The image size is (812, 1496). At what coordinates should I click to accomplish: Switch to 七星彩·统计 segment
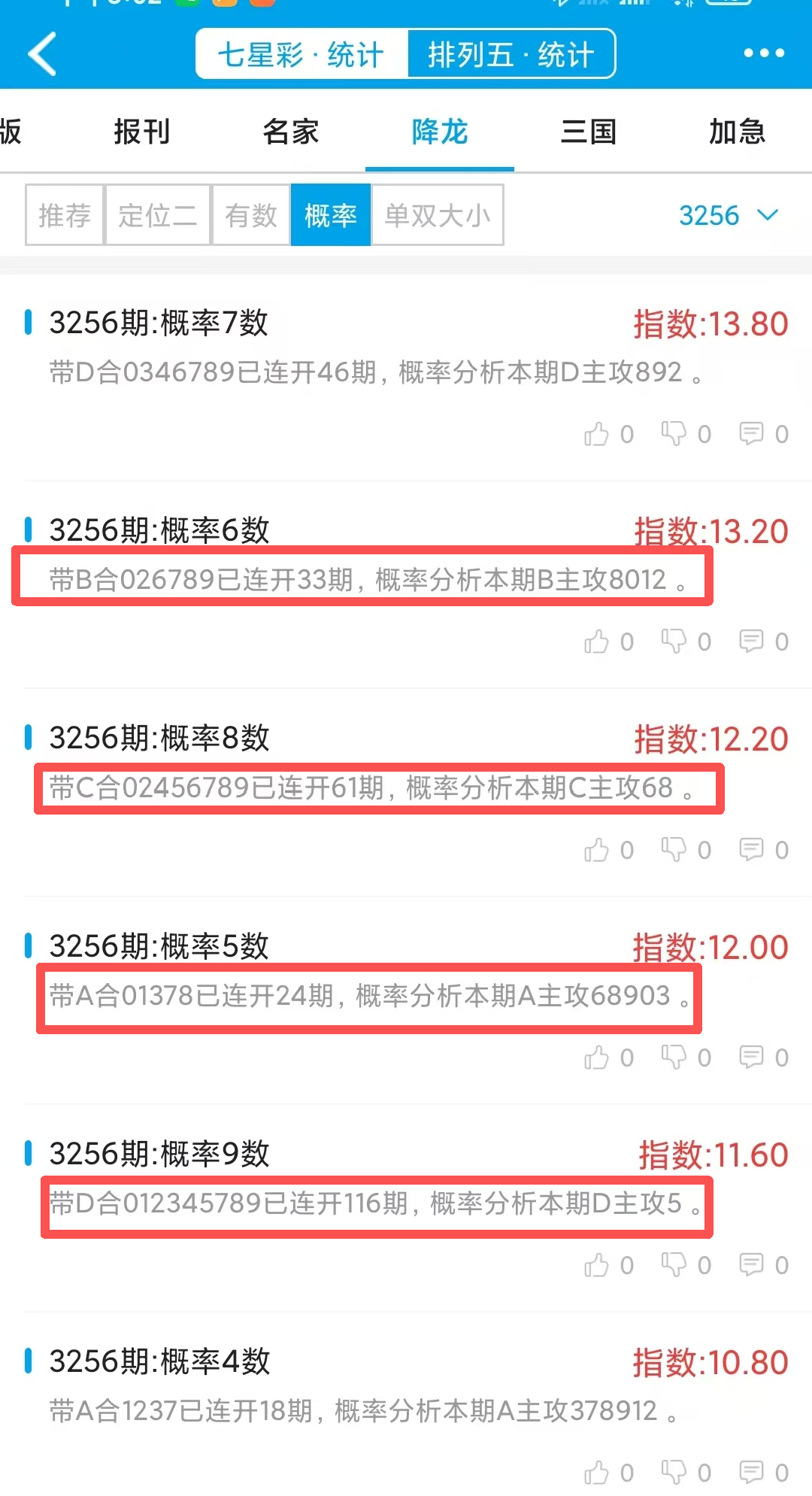301,54
